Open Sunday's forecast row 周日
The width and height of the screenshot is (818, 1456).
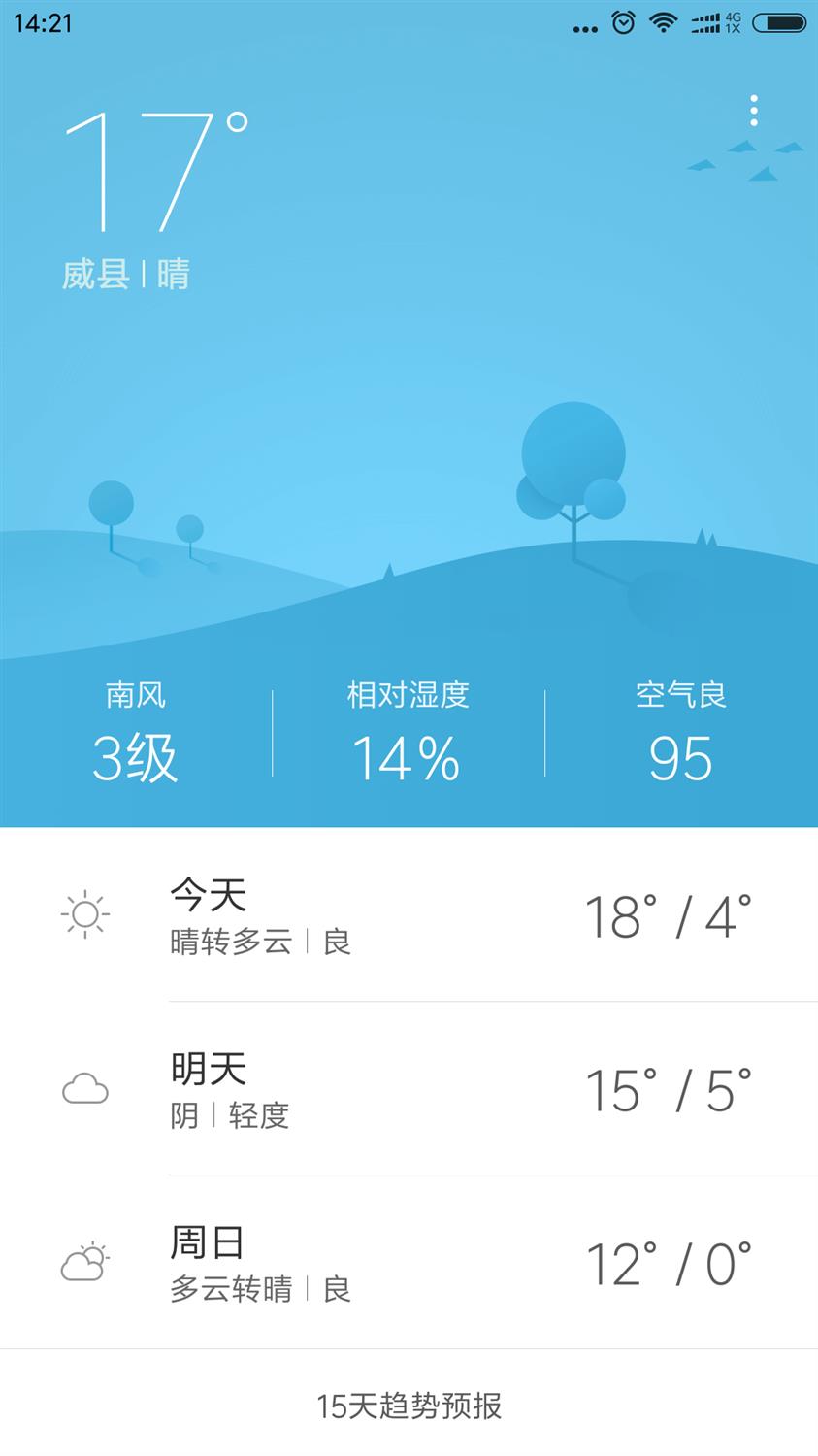pyautogui.click(x=409, y=1263)
